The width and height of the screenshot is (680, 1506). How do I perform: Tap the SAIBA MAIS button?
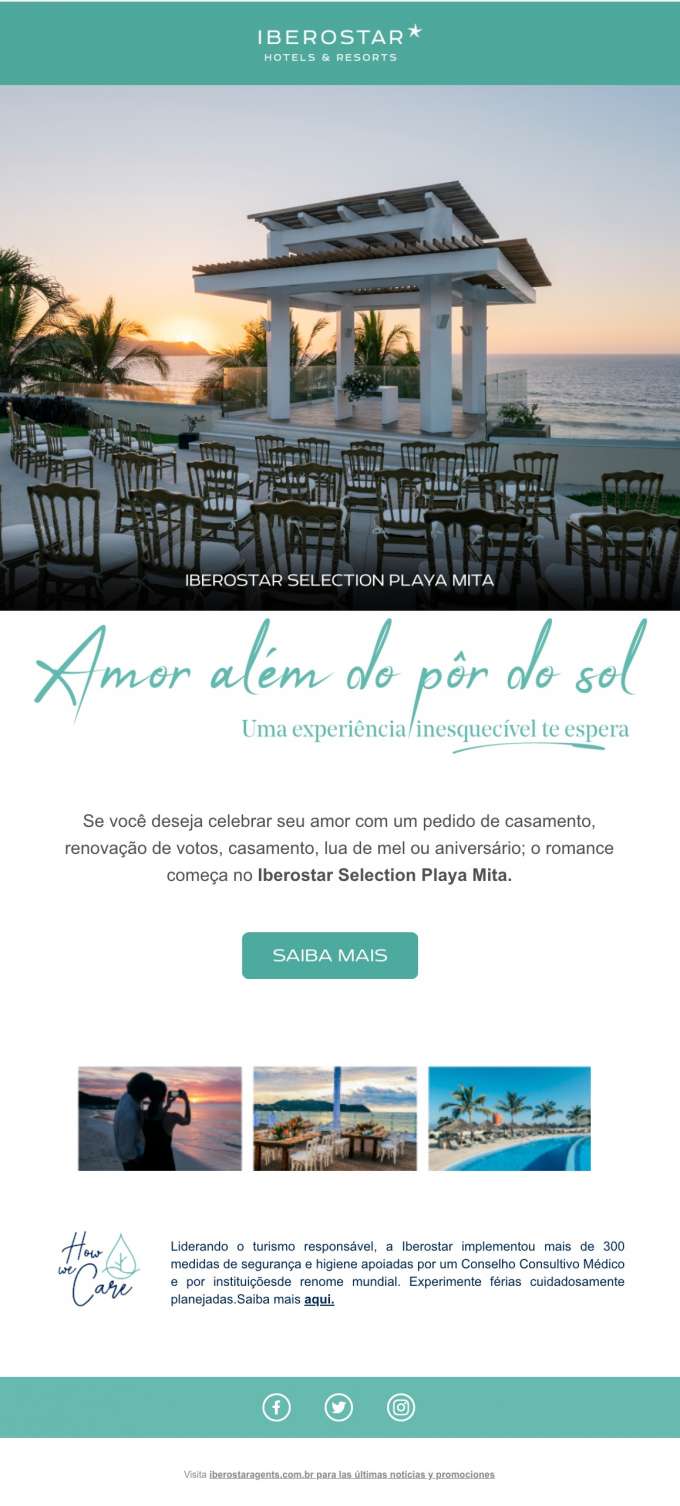(x=329, y=955)
